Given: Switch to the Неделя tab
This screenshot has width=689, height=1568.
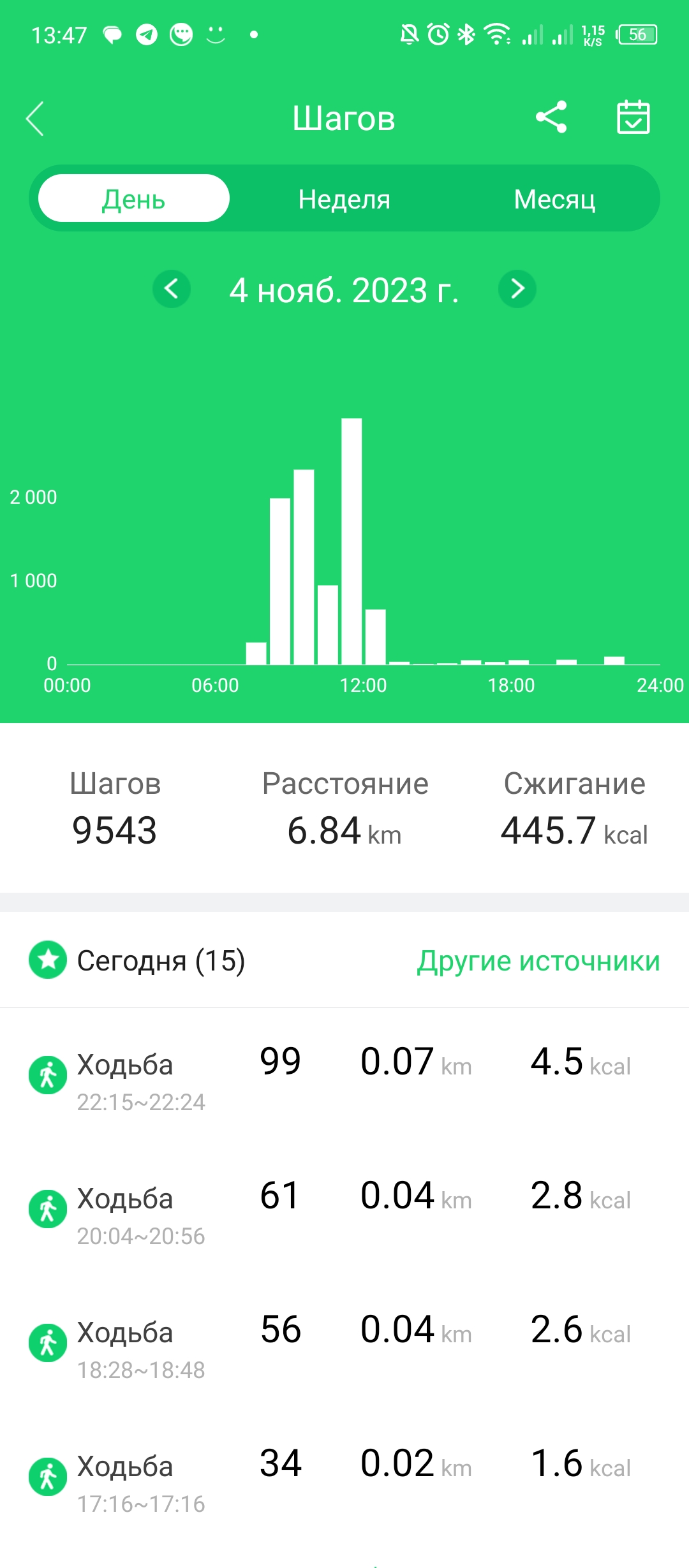Looking at the screenshot, I should [344, 199].
